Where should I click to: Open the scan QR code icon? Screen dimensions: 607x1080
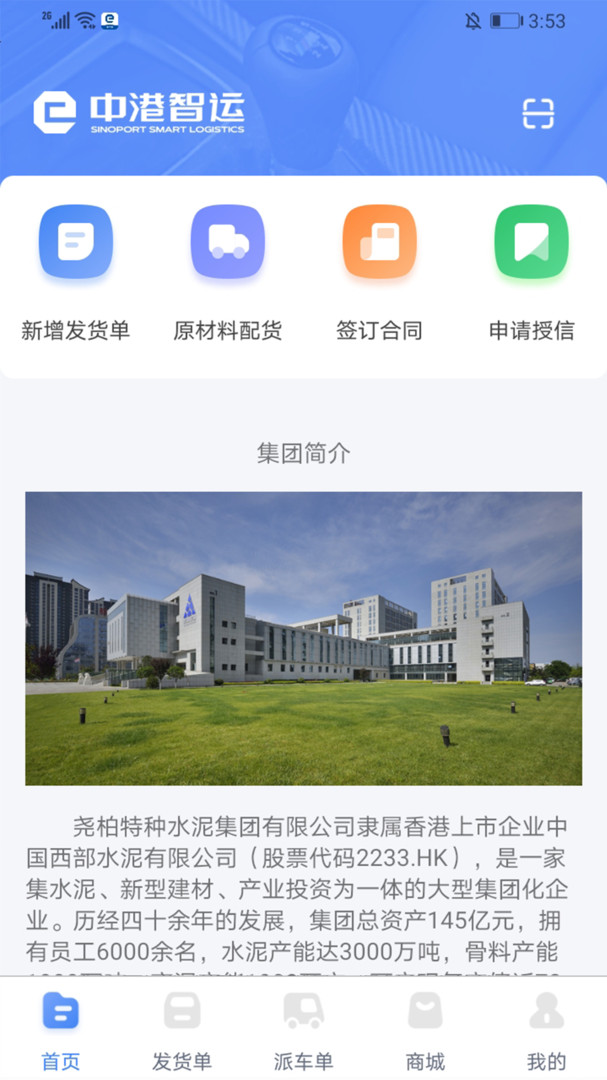coord(538,115)
